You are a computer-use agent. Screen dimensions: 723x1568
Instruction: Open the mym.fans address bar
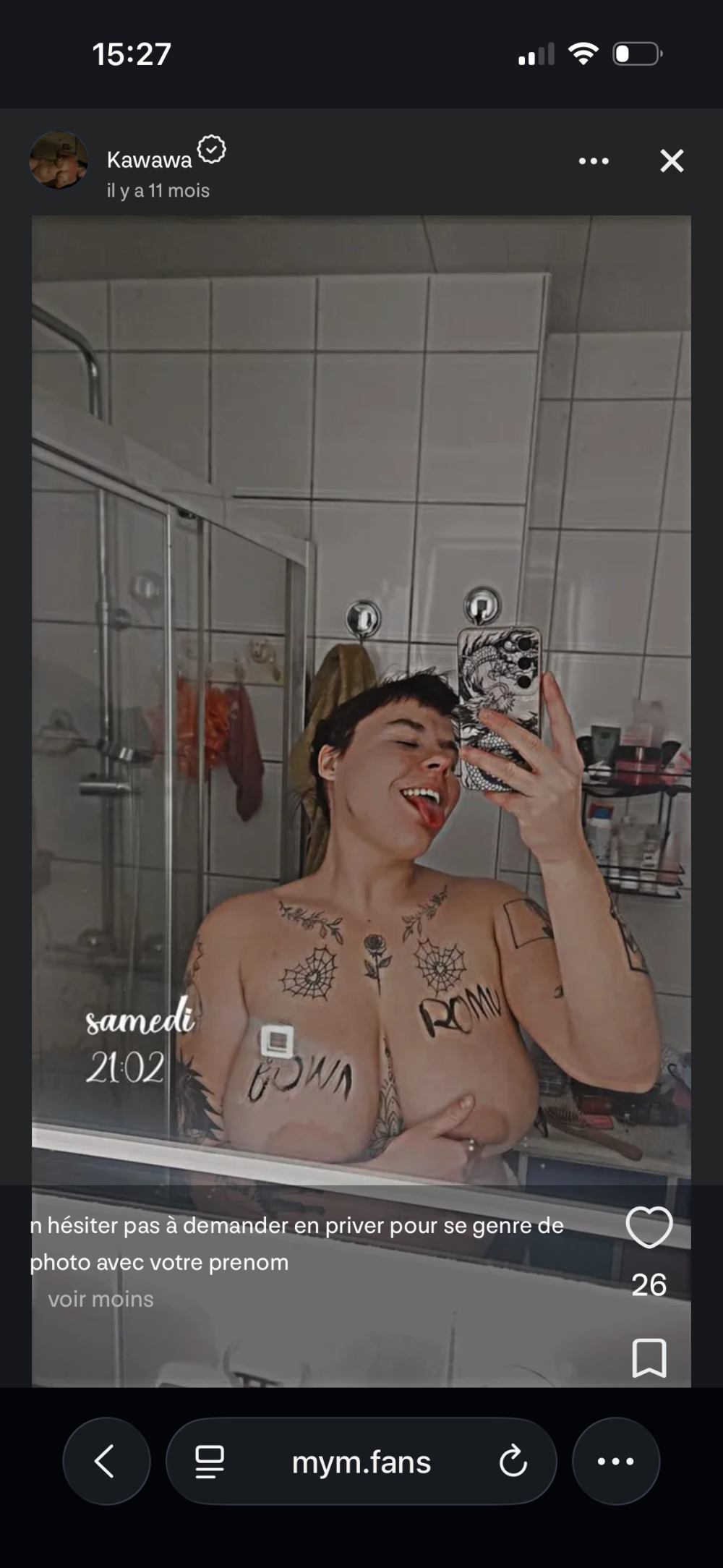click(361, 1462)
